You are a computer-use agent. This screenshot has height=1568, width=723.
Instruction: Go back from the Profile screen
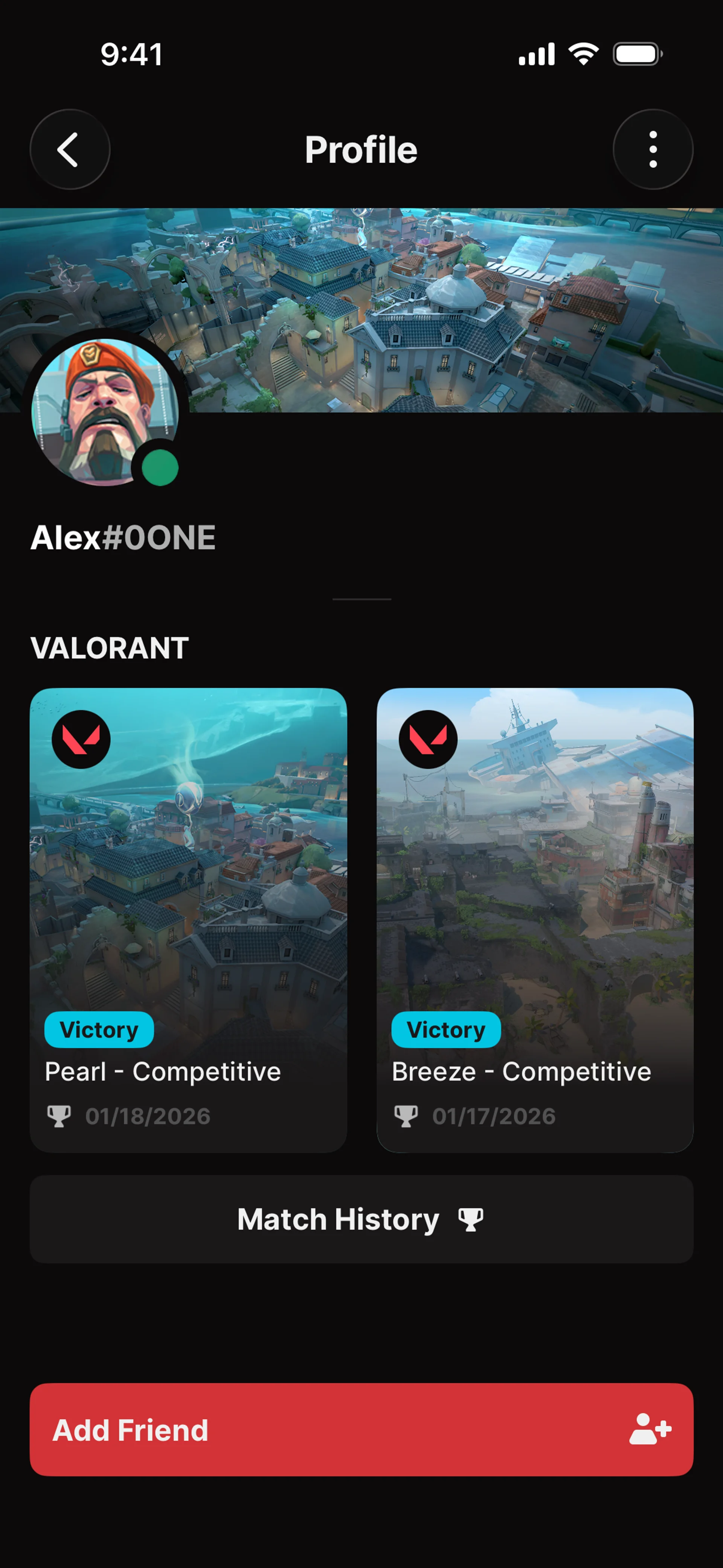tap(69, 149)
